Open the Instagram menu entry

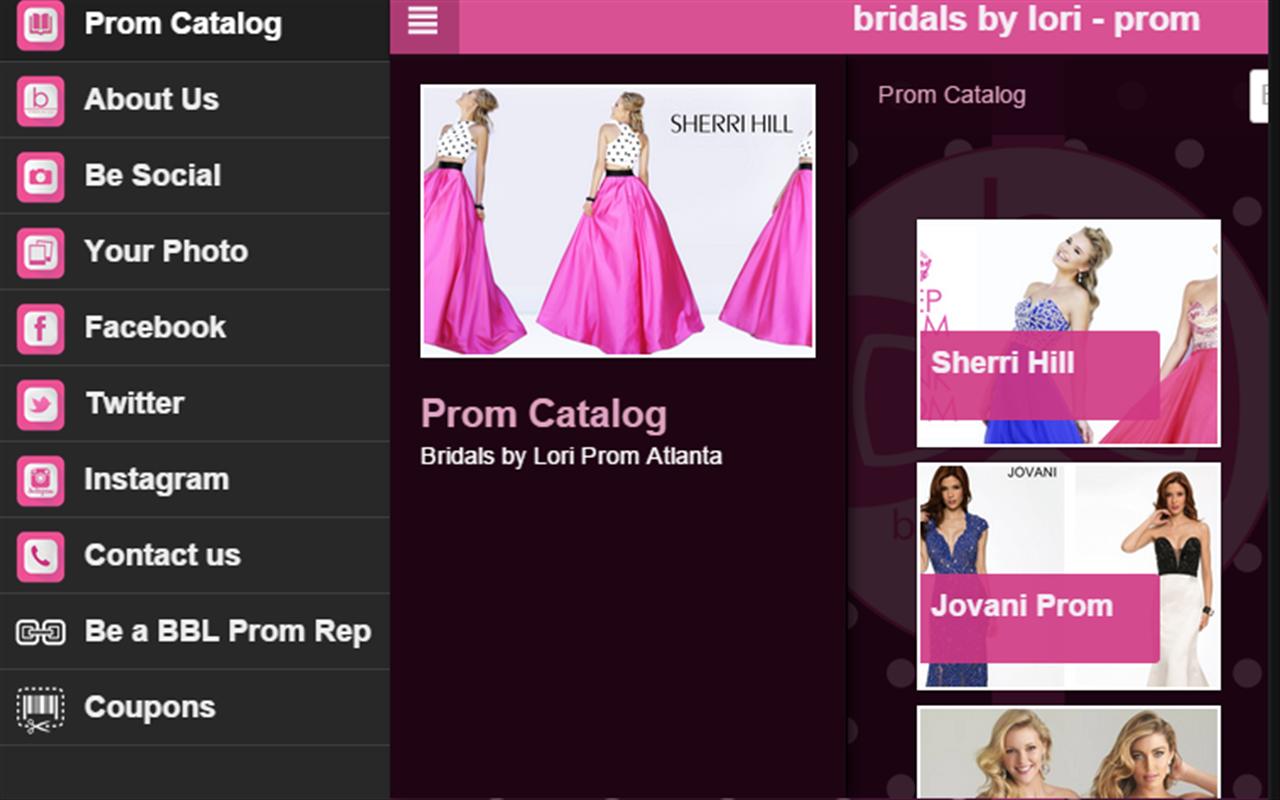pos(156,479)
